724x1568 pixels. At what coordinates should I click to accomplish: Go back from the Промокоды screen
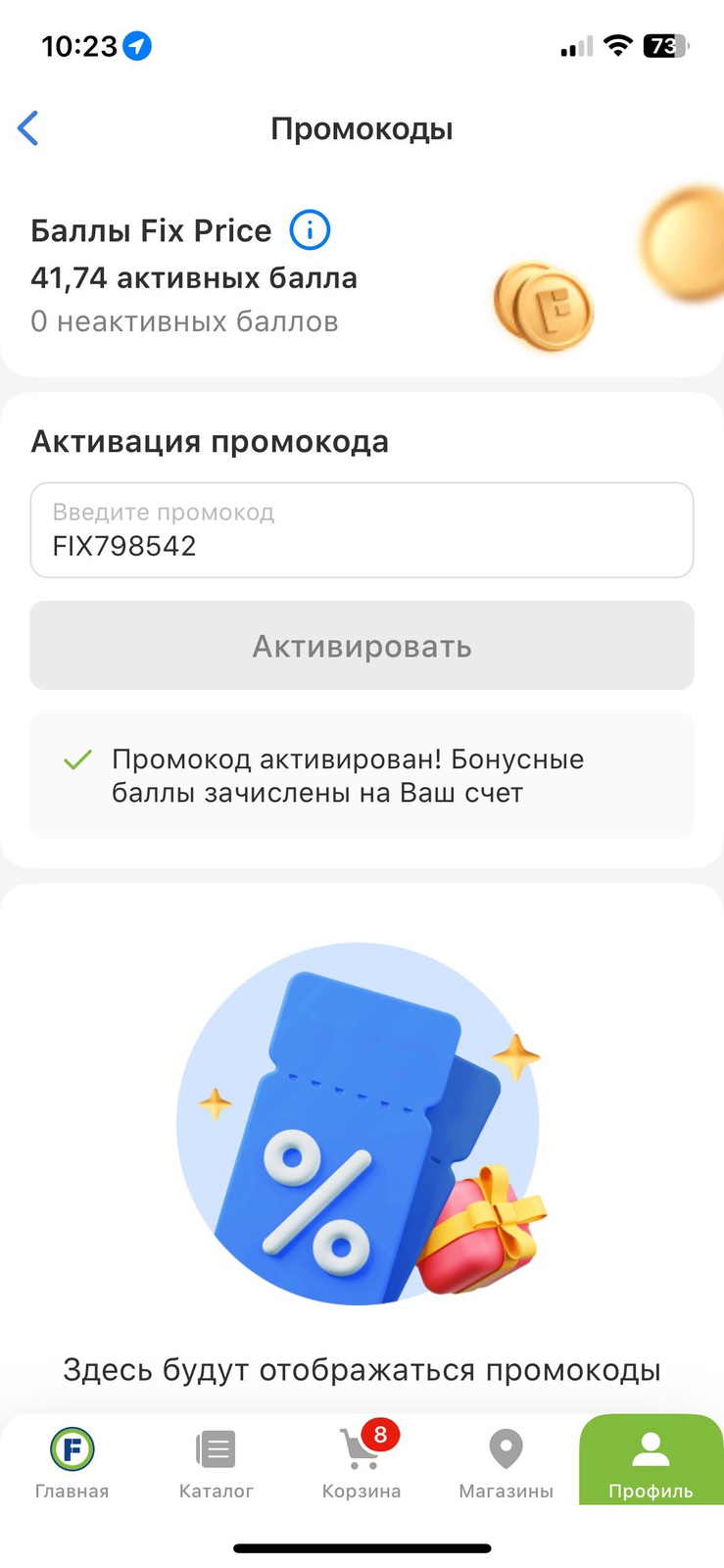28,128
